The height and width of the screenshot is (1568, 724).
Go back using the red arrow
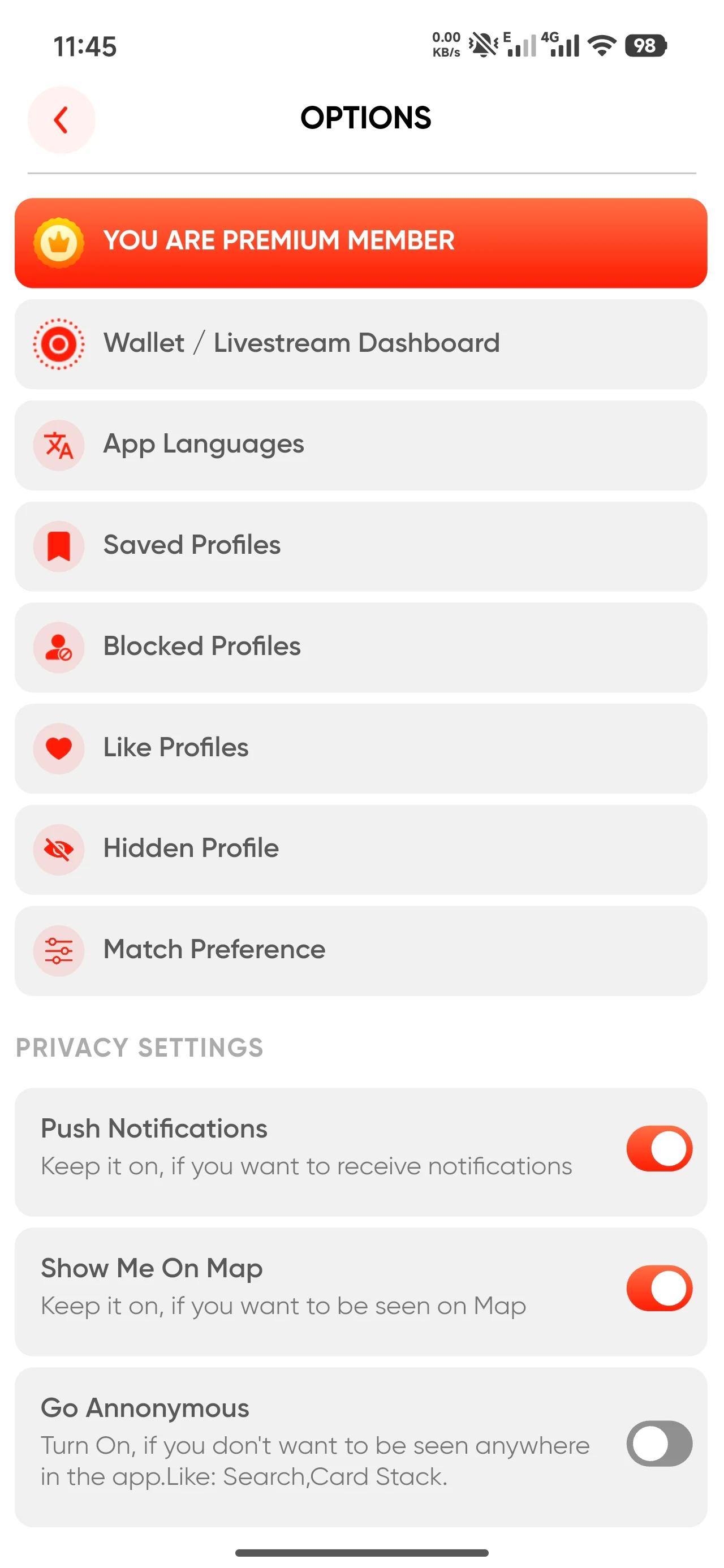61,120
